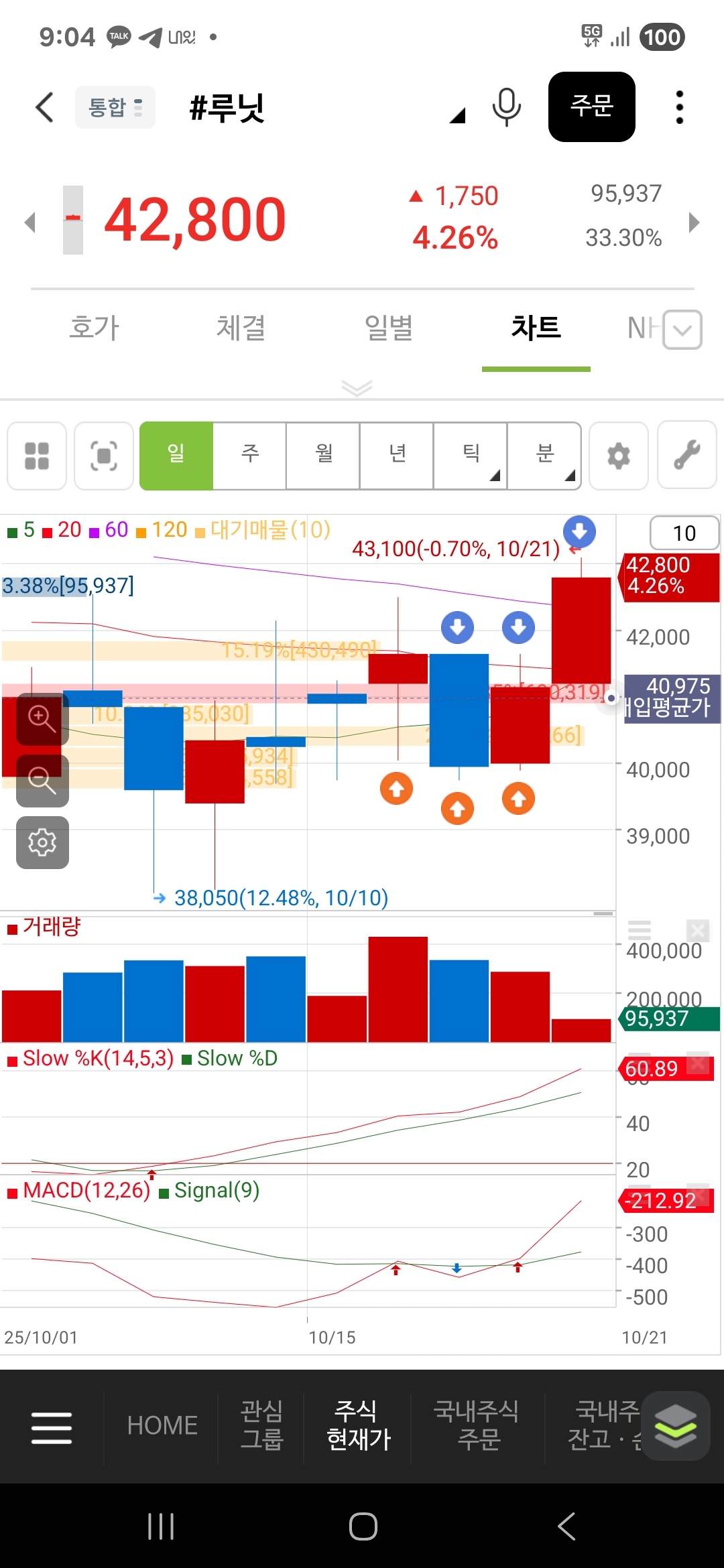Image resolution: width=724 pixels, height=1568 pixels.
Task: Go to 국내주식 주문 in the bottom bar
Action: [x=477, y=1425]
